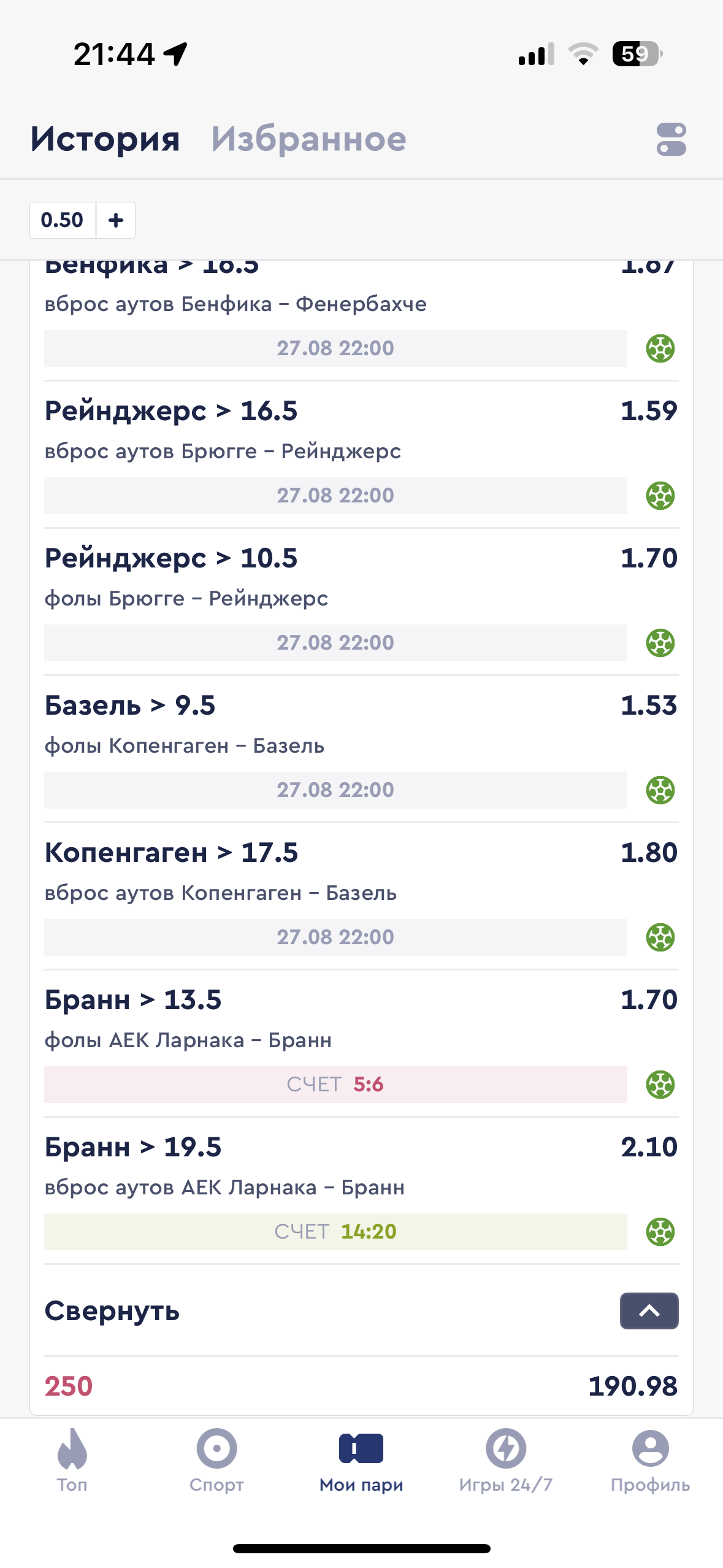Go to the Профиль tab
The image size is (723, 1568).
coord(650,1461)
